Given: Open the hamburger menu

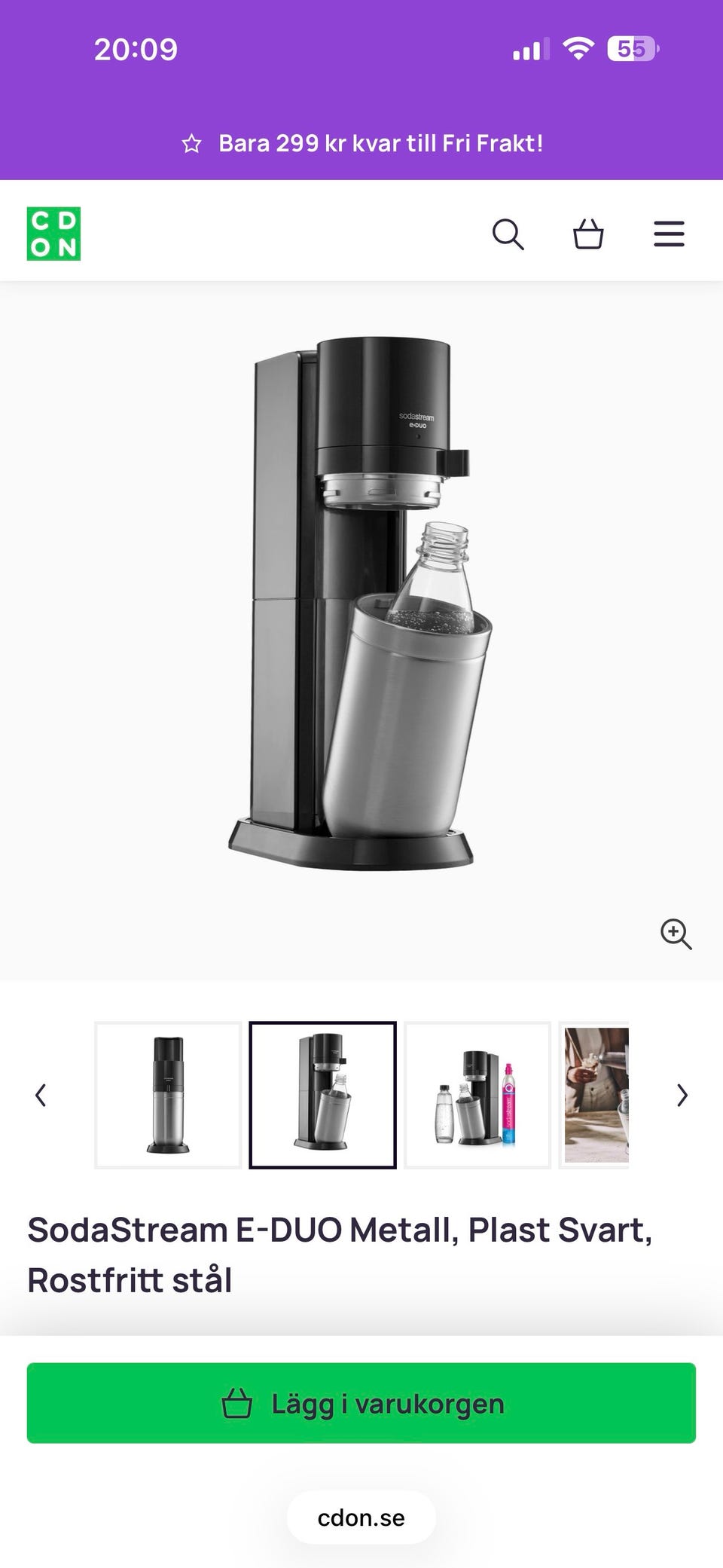Looking at the screenshot, I should [669, 234].
